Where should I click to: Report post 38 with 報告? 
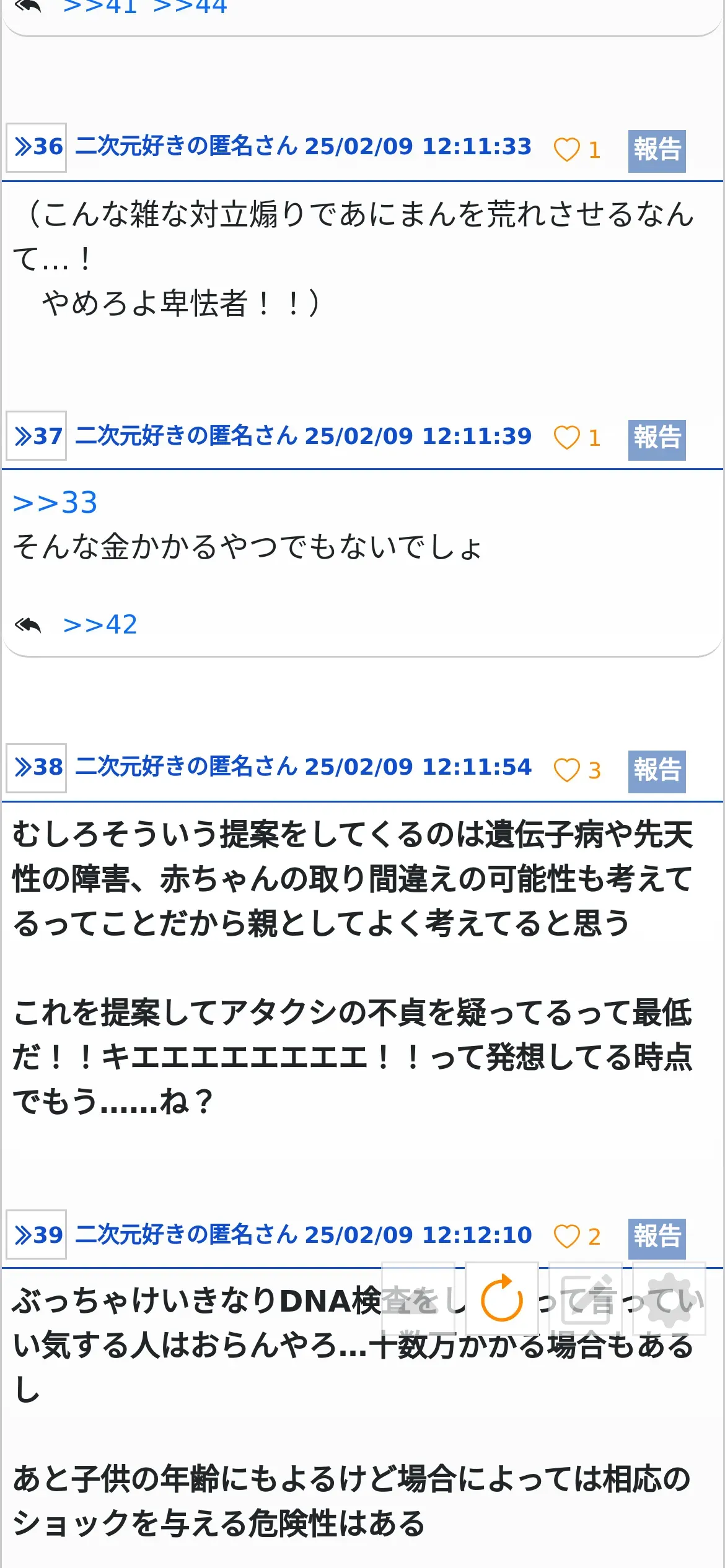657,771
